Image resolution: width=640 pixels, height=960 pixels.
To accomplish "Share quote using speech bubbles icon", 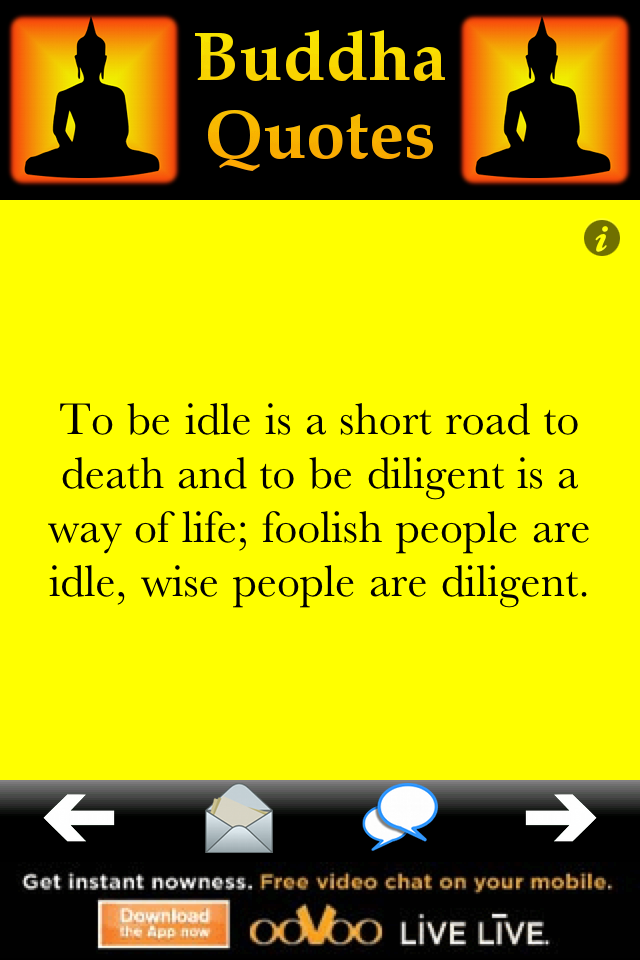I will pos(400,816).
